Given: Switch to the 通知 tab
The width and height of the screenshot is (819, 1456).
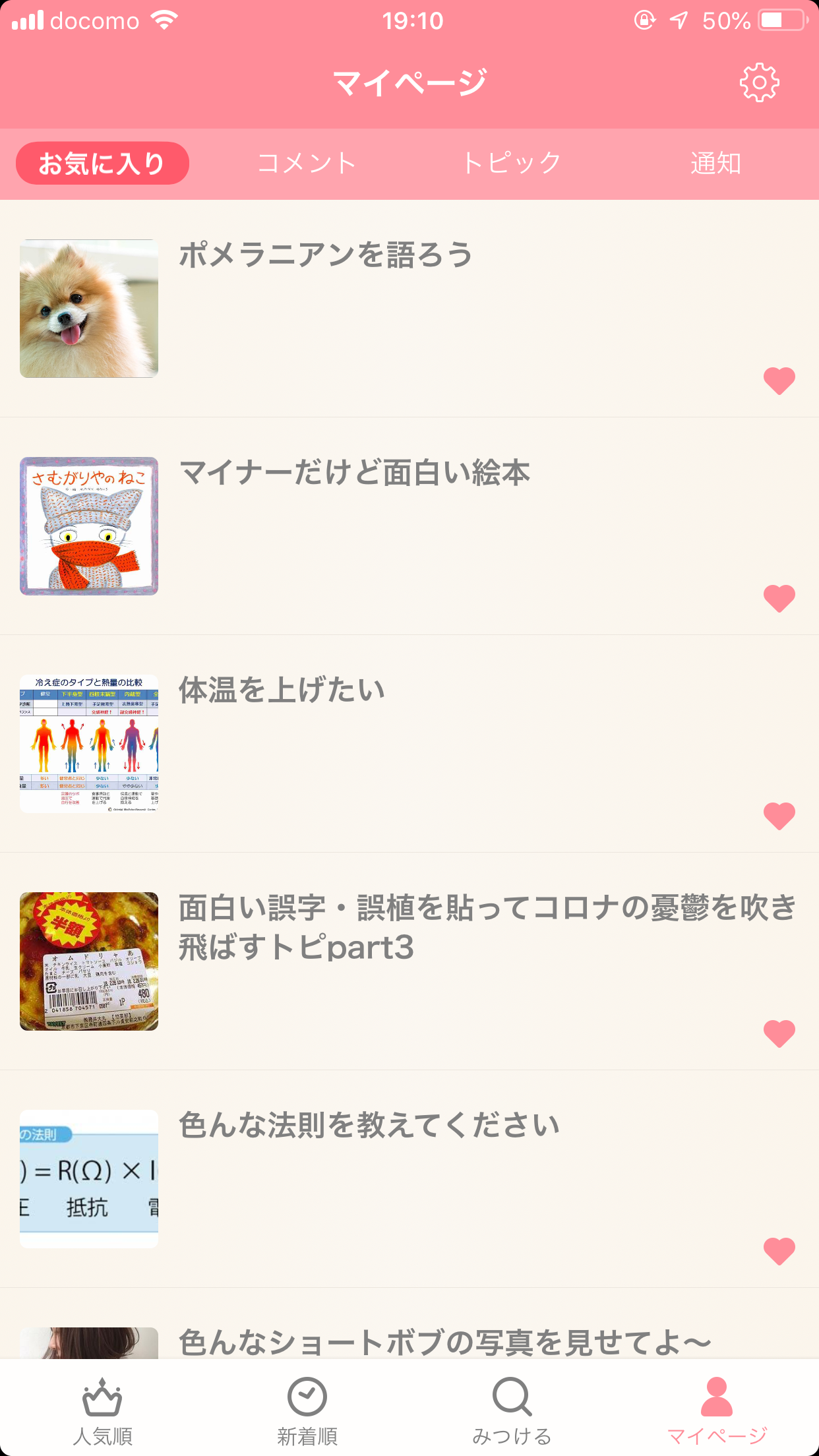Looking at the screenshot, I should coord(717,163).
